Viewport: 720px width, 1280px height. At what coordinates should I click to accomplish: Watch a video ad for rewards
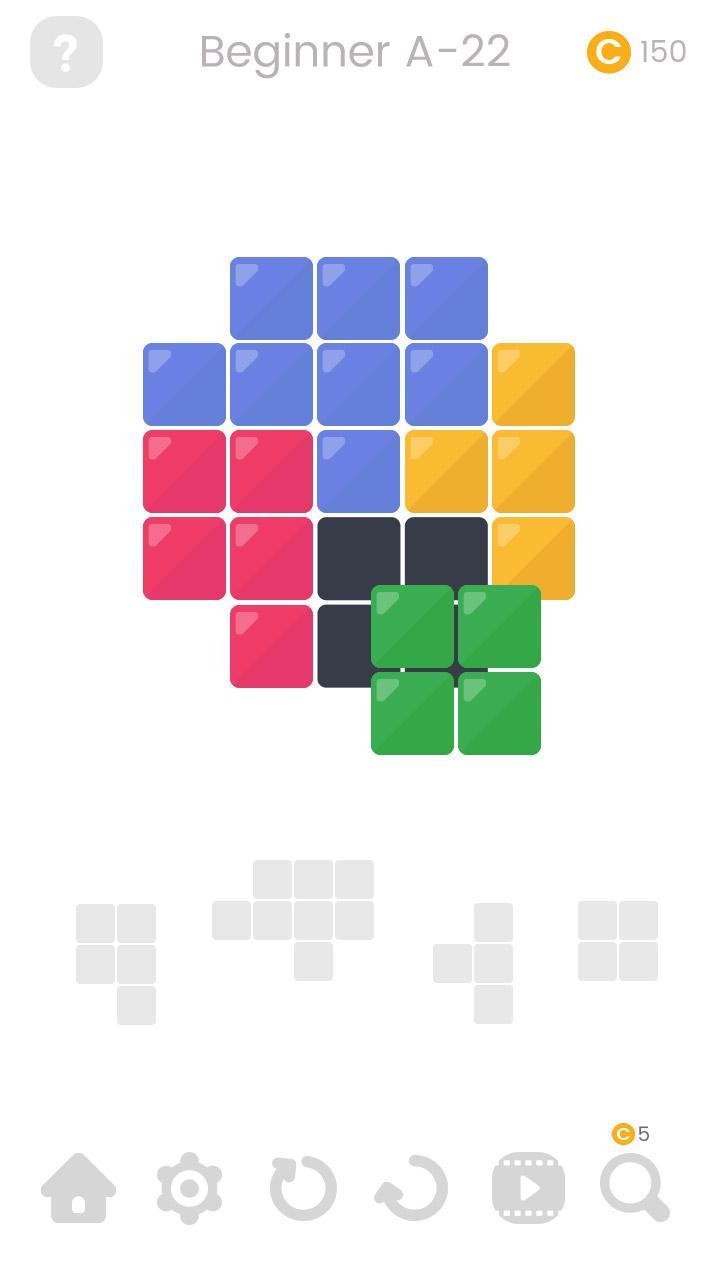click(x=528, y=1188)
